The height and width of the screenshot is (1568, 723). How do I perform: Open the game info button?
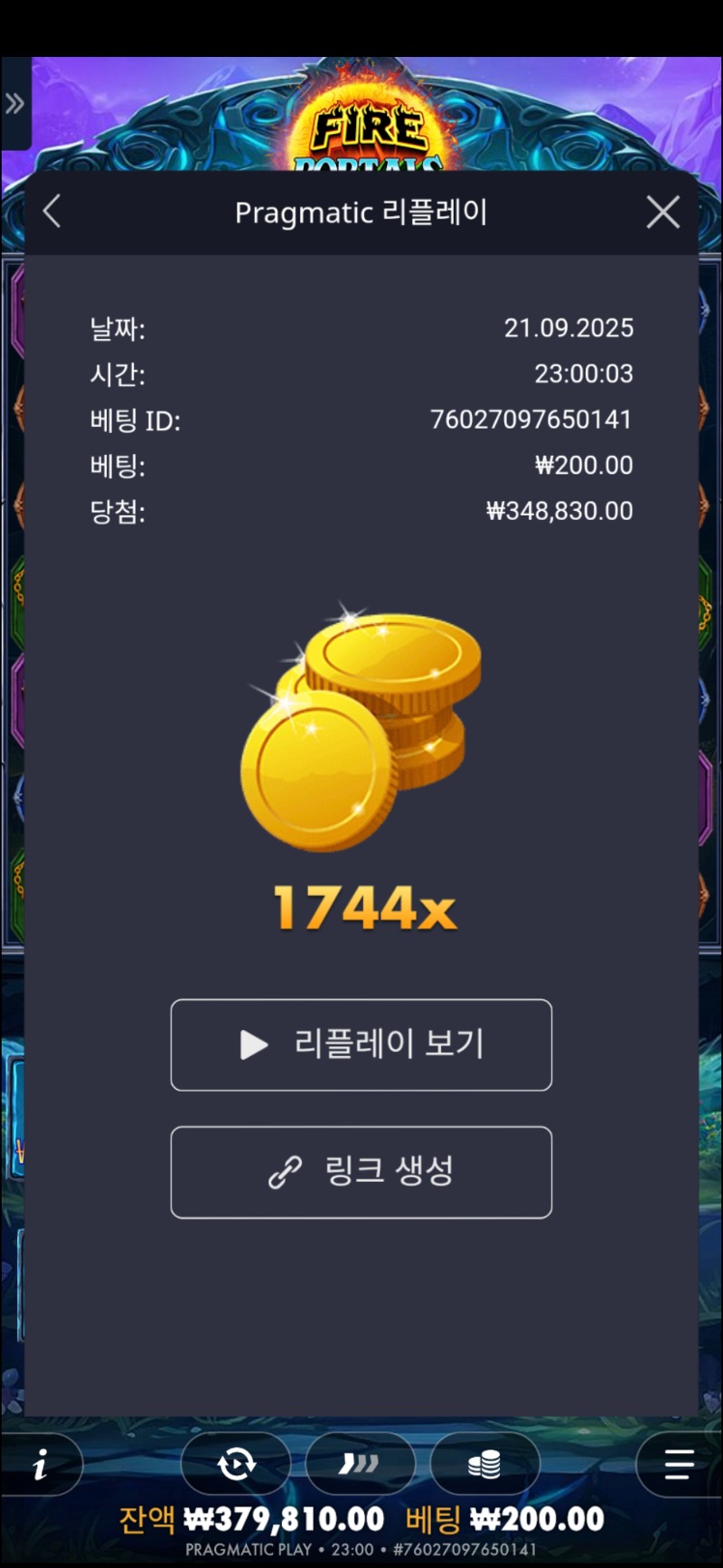(x=41, y=1464)
